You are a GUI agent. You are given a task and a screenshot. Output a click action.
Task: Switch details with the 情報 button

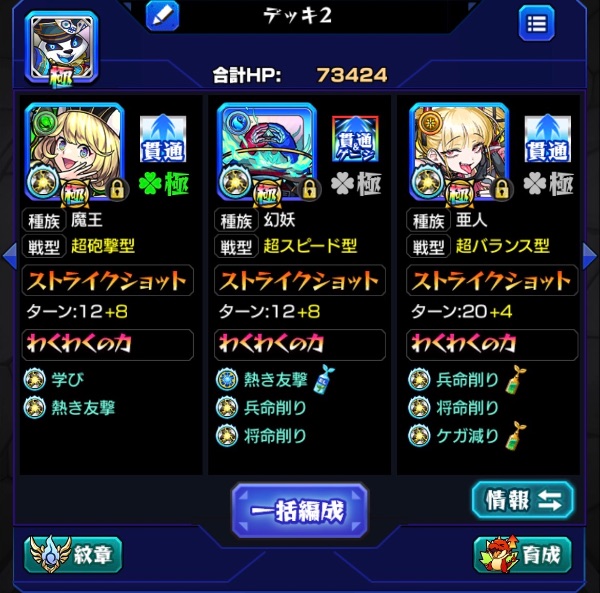(x=523, y=499)
